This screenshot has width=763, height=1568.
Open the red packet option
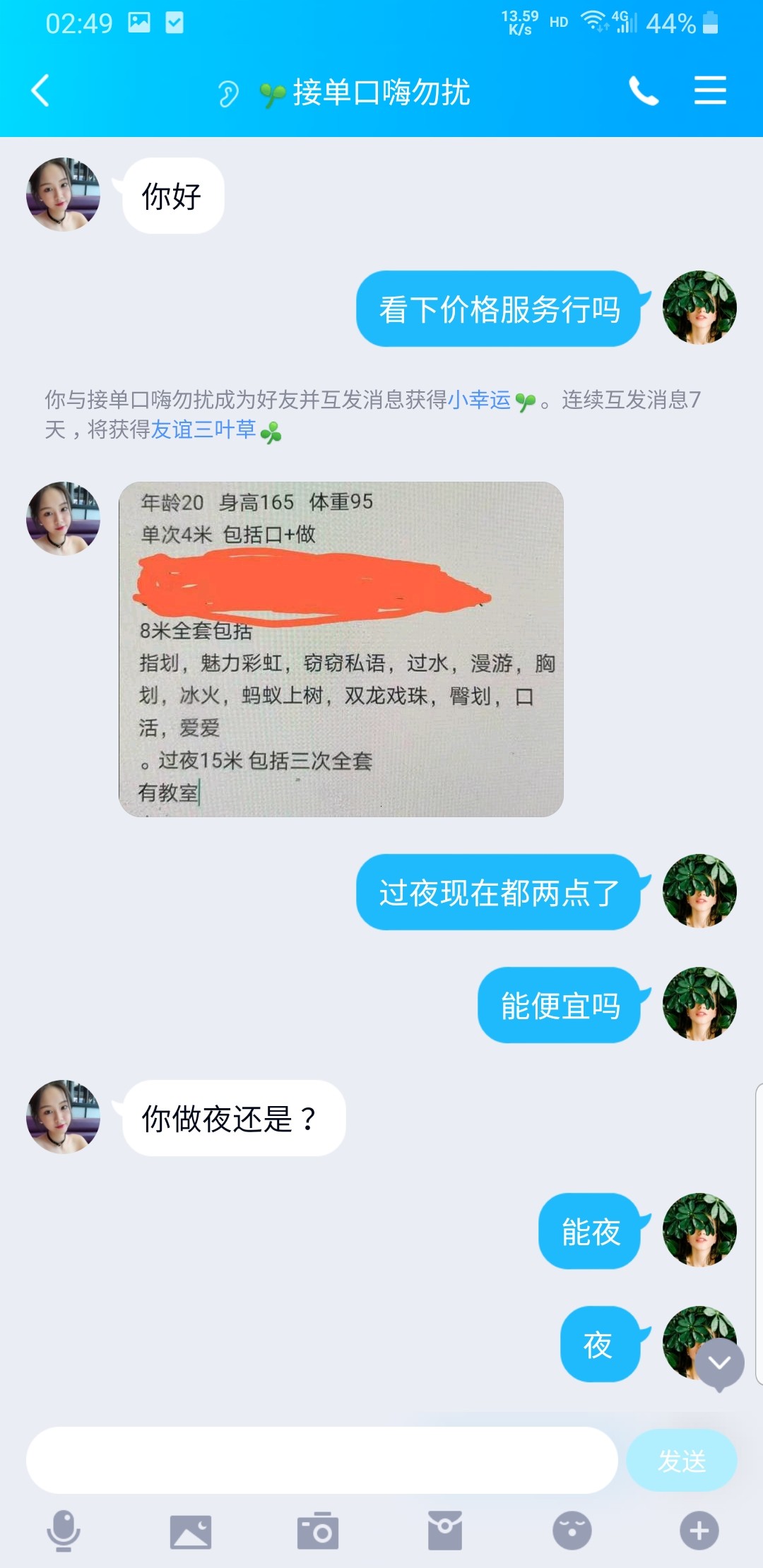tap(445, 1531)
